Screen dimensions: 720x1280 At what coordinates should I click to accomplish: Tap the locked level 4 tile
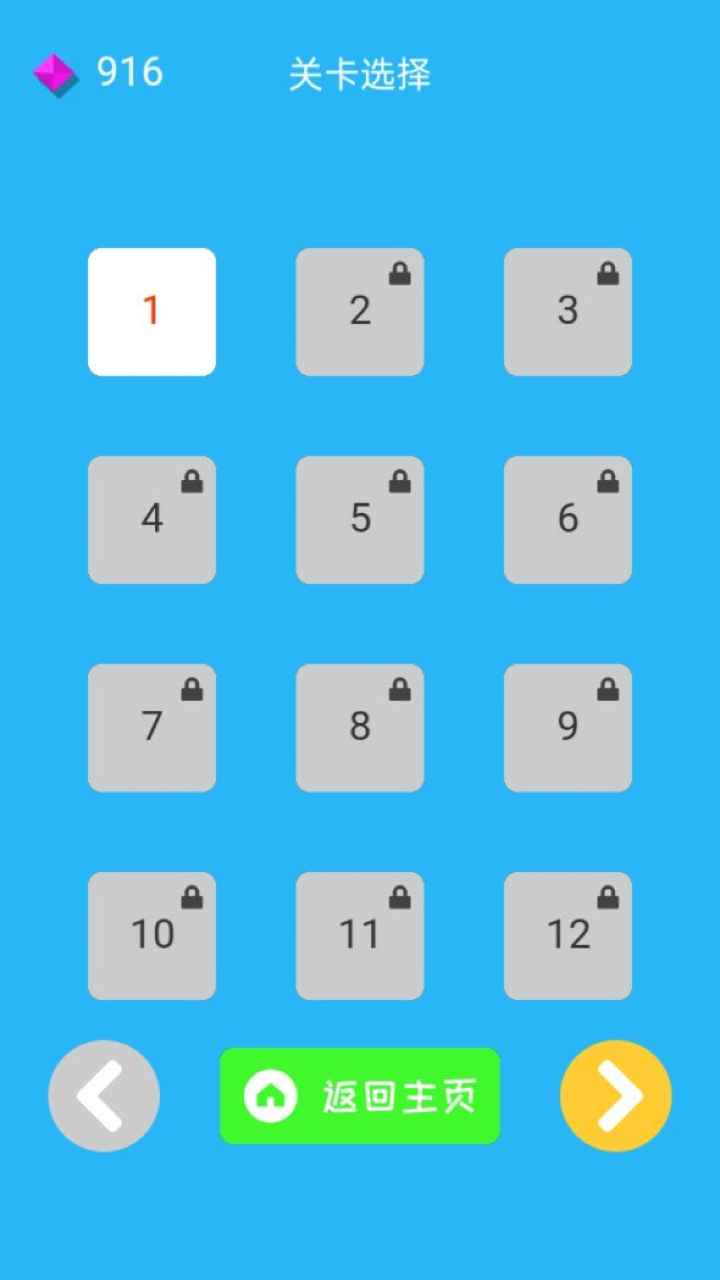point(152,519)
